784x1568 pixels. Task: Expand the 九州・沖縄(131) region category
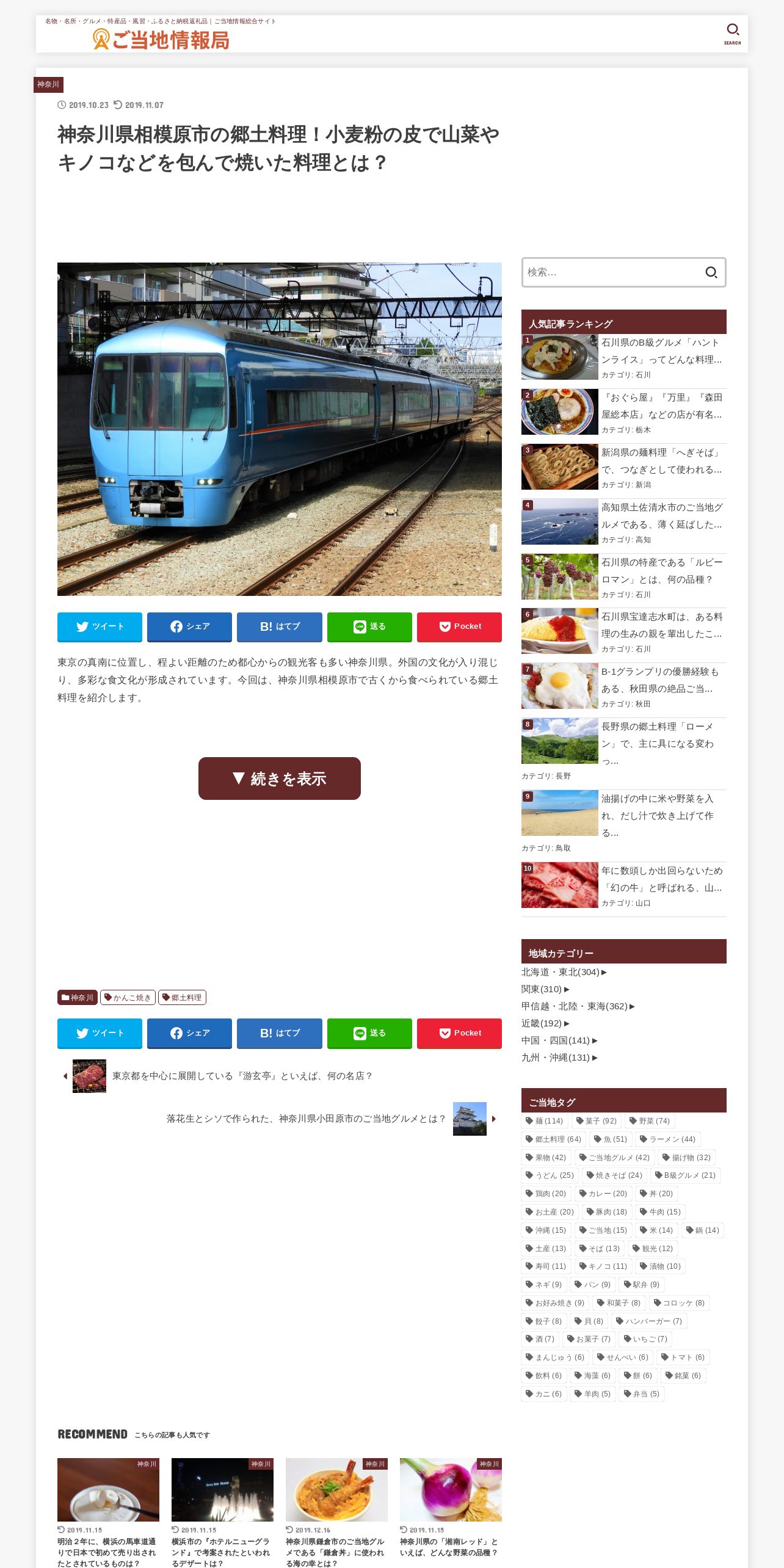click(559, 1058)
